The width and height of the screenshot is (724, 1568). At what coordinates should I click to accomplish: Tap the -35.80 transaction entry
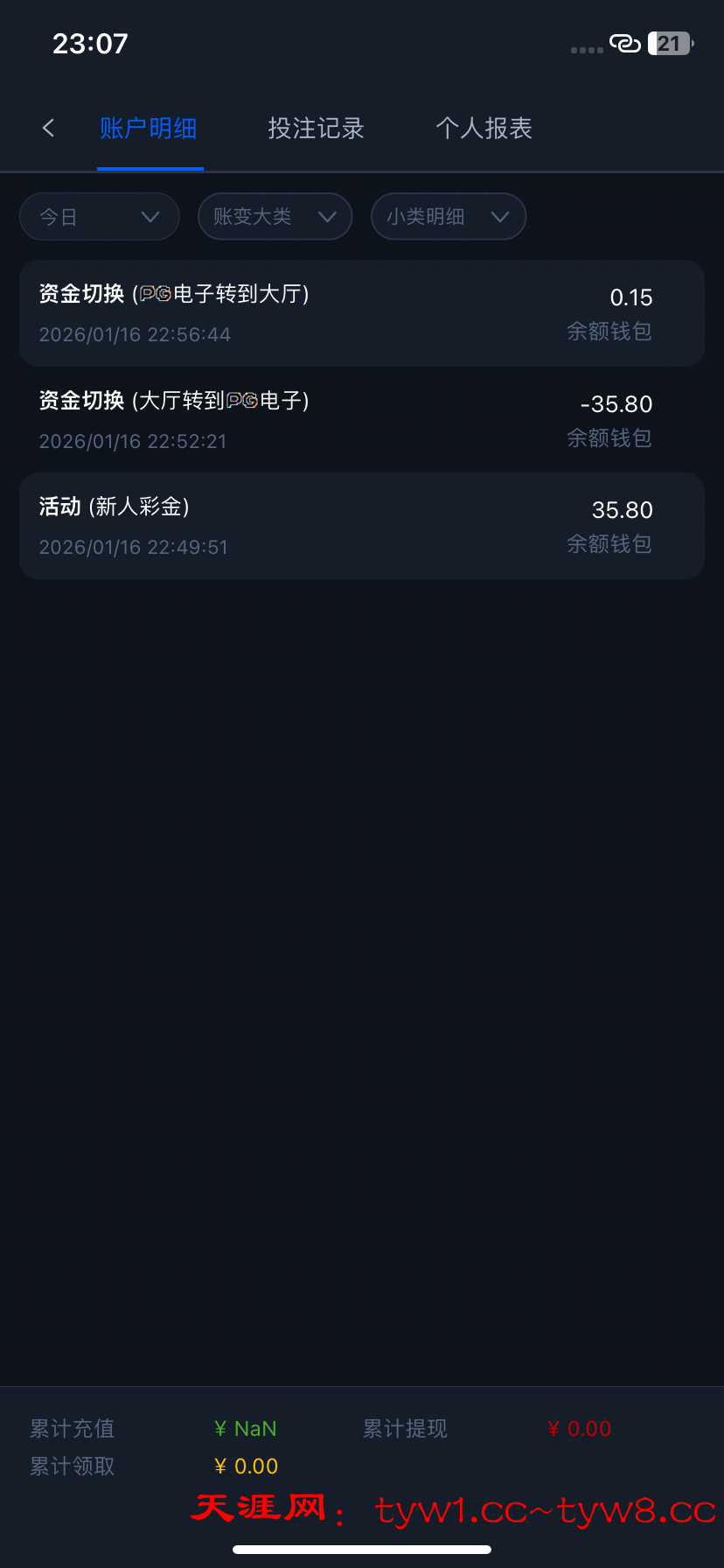pos(362,420)
